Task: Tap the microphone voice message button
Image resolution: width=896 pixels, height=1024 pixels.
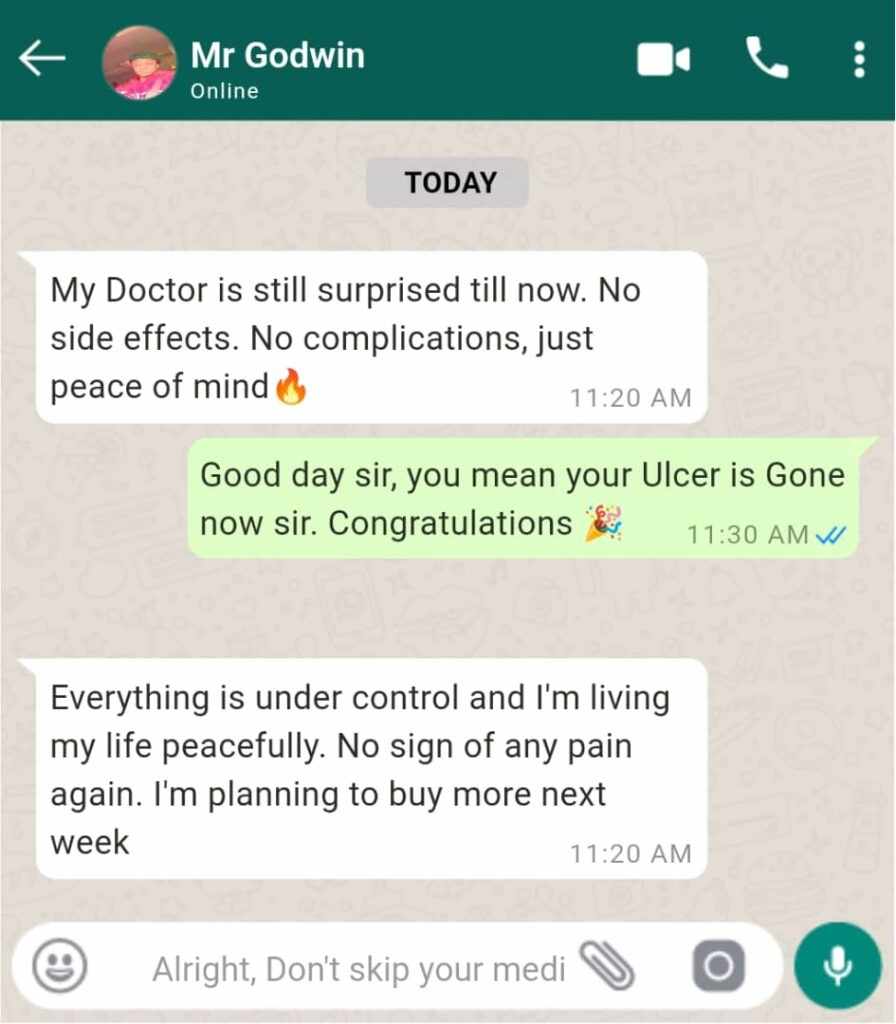Action: [x=837, y=966]
